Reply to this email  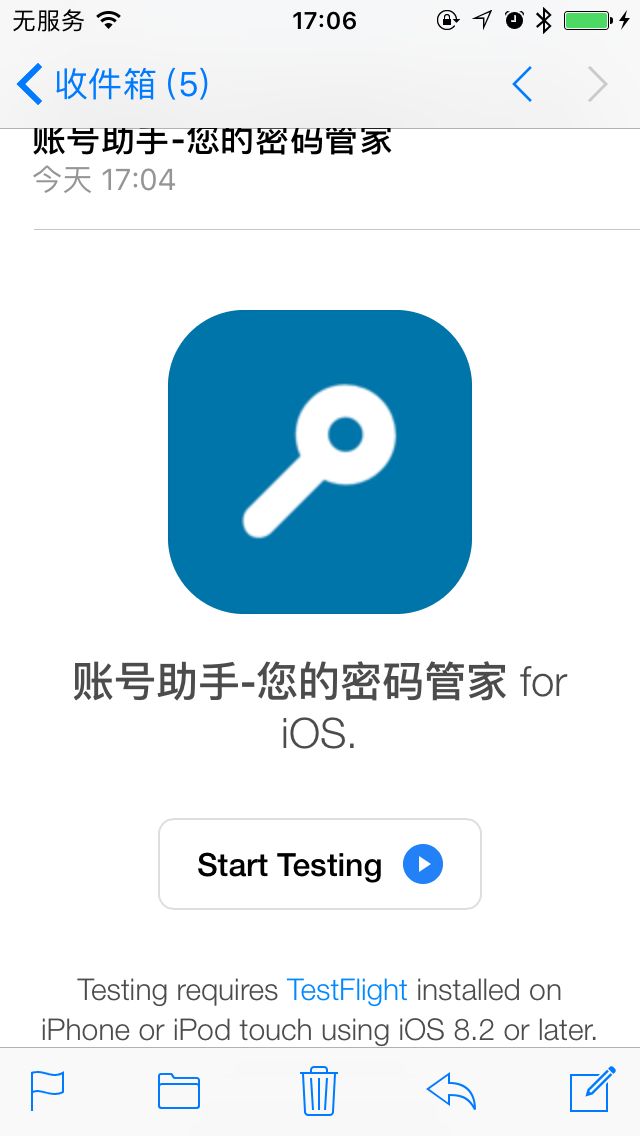click(x=452, y=1090)
